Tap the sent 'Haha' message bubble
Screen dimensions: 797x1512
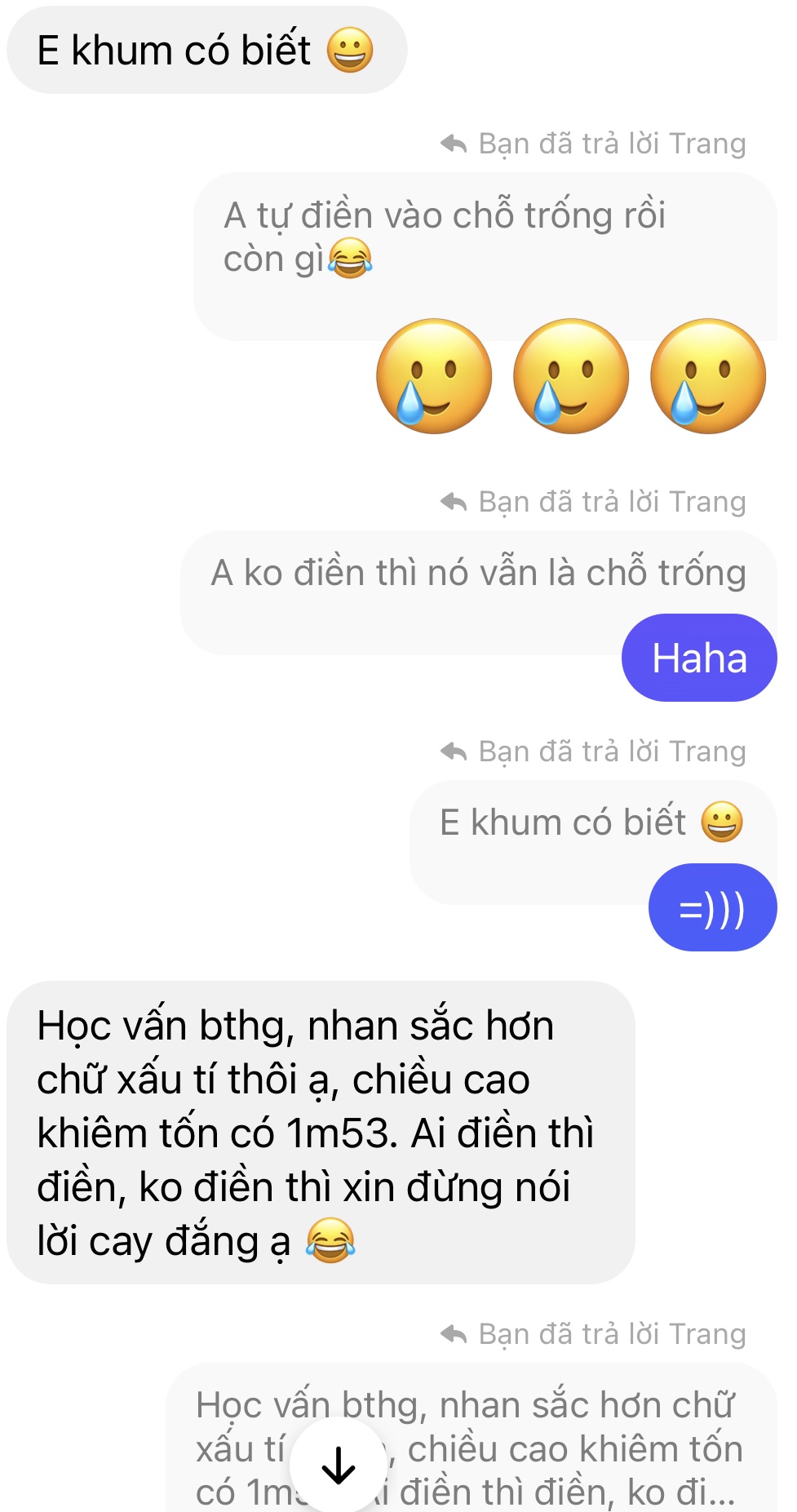point(699,658)
